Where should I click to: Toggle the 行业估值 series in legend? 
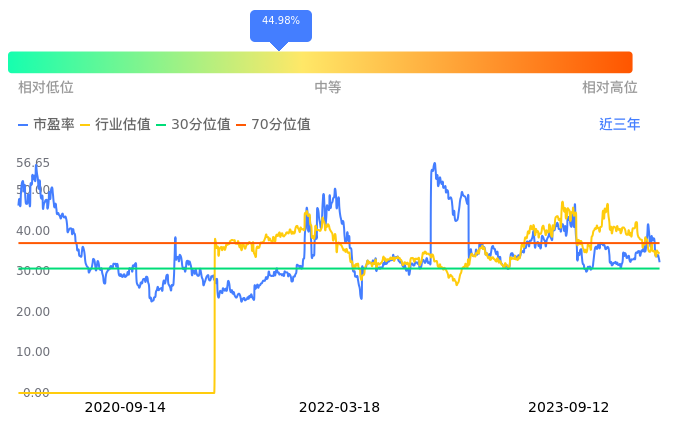[116, 124]
